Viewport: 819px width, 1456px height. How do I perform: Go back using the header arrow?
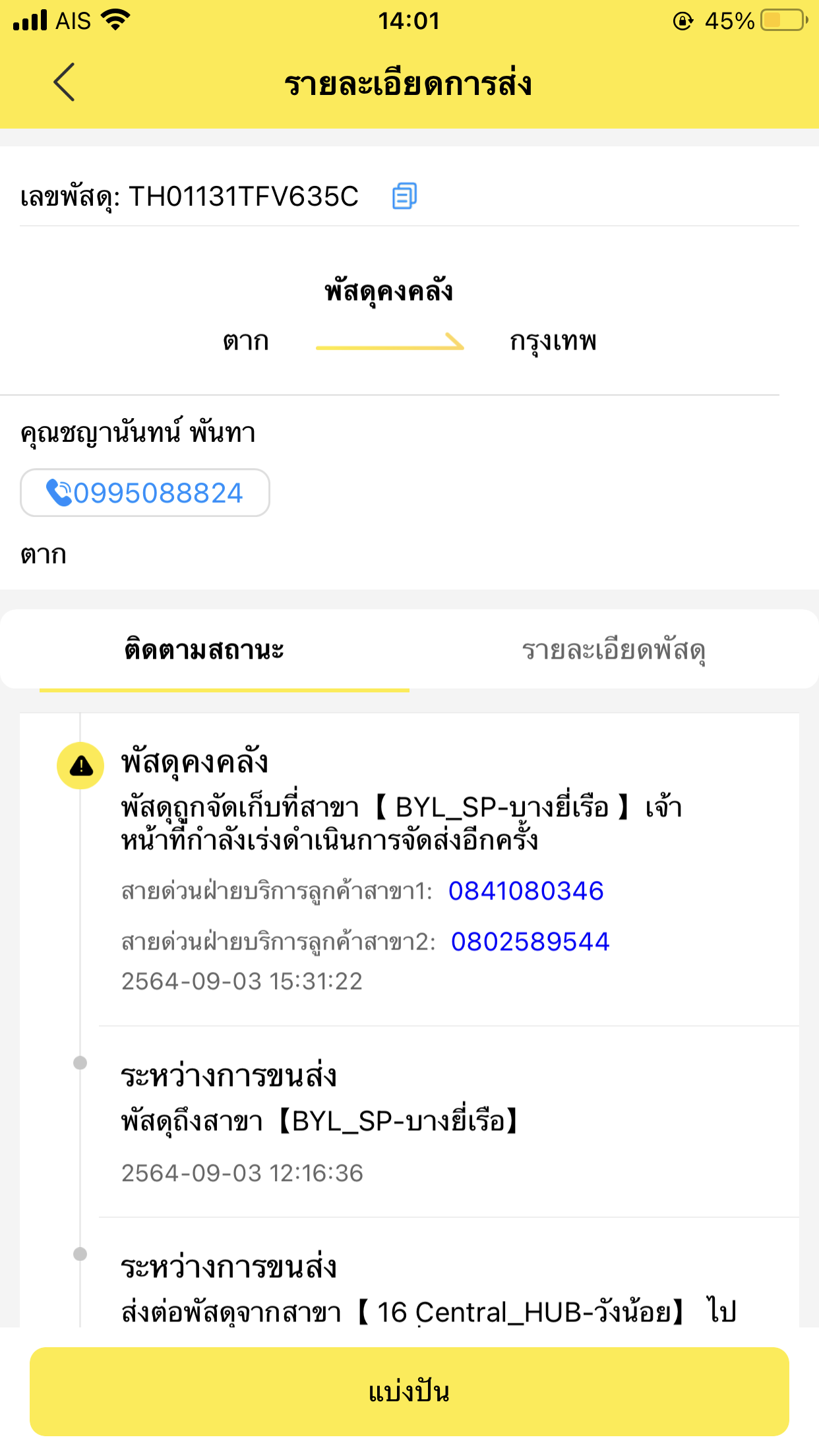(x=64, y=82)
